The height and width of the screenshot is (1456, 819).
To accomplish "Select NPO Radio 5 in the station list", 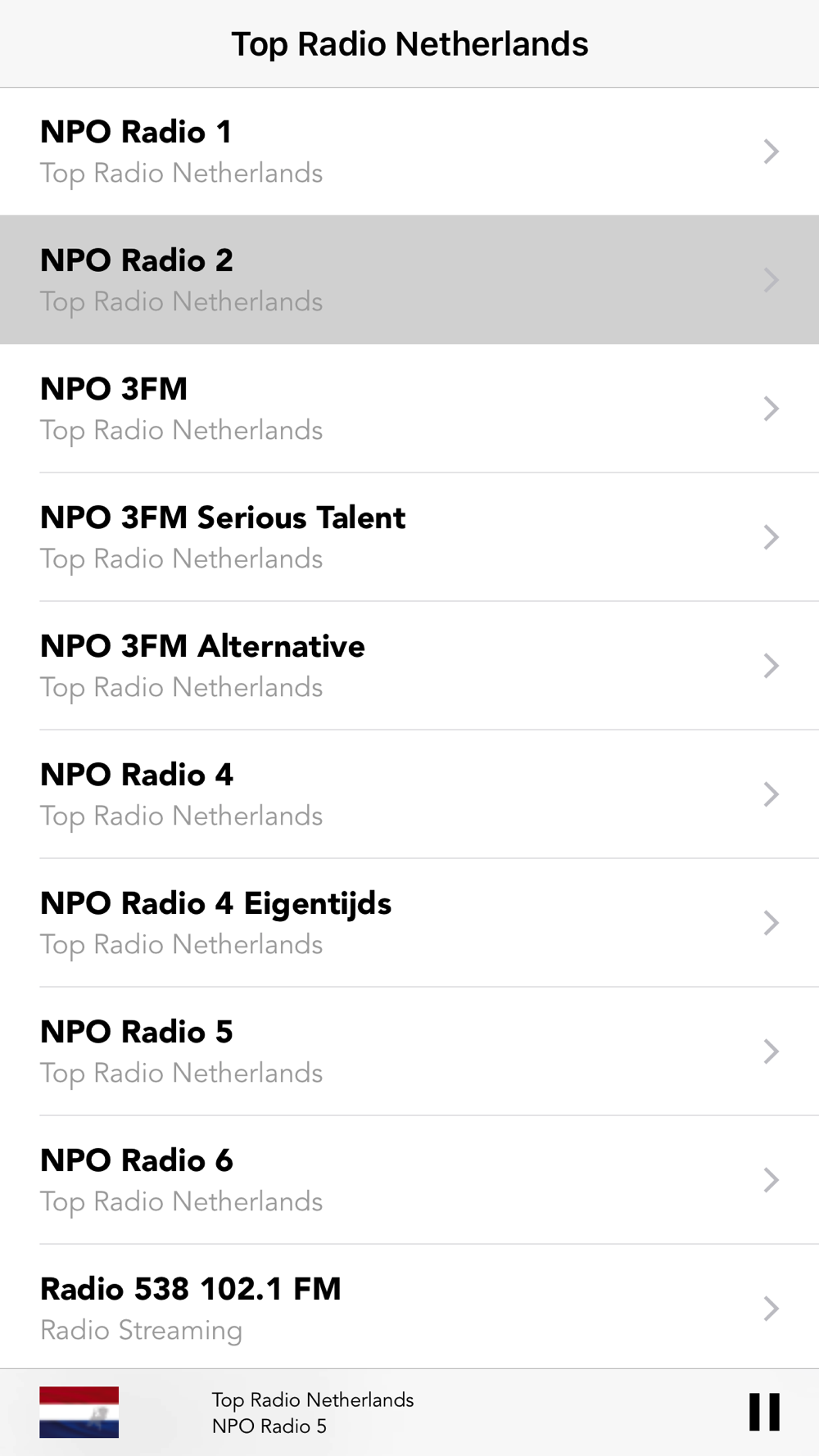I will coord(409,1051).
